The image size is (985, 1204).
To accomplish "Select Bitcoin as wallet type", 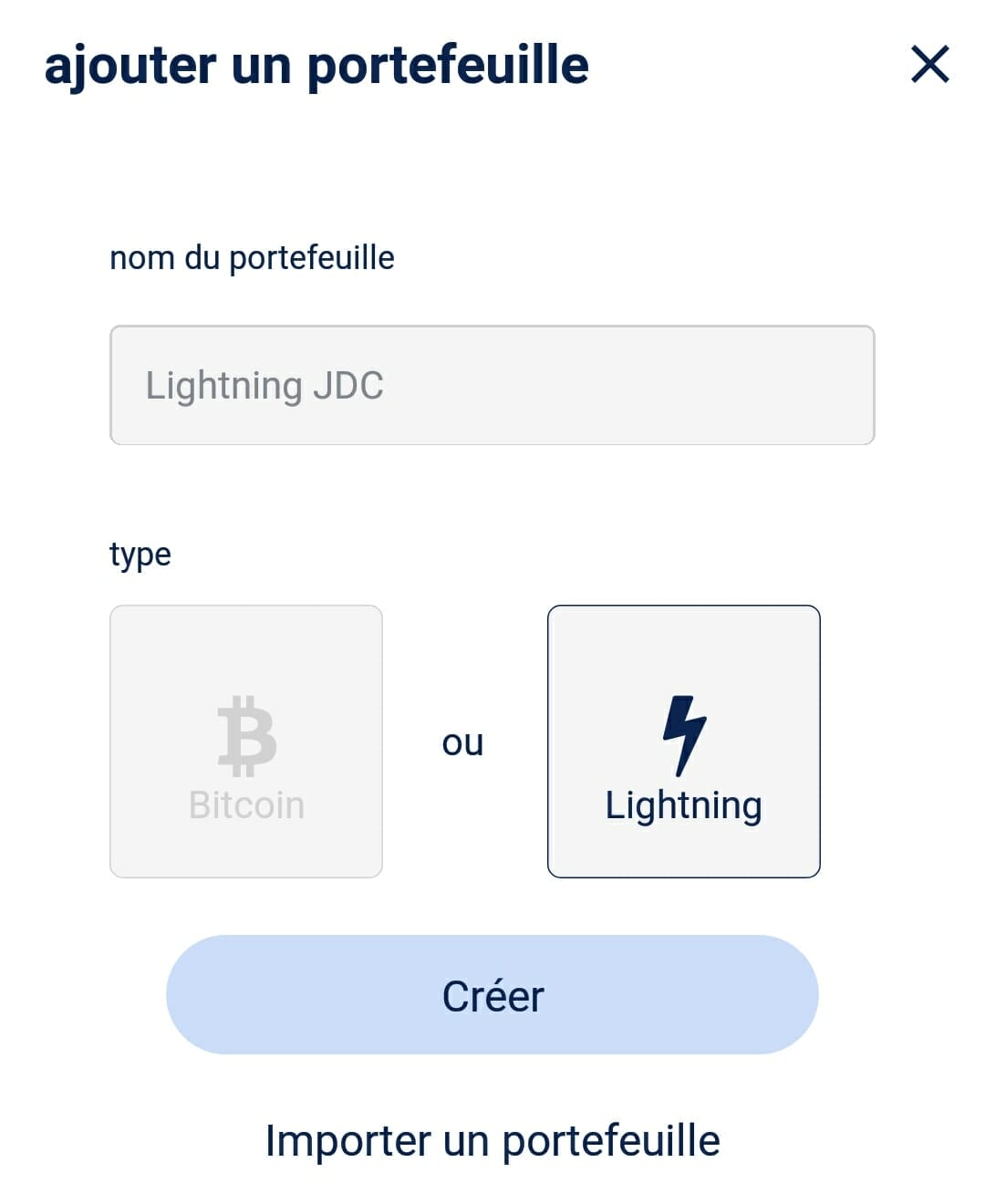I will coord(246,742).
